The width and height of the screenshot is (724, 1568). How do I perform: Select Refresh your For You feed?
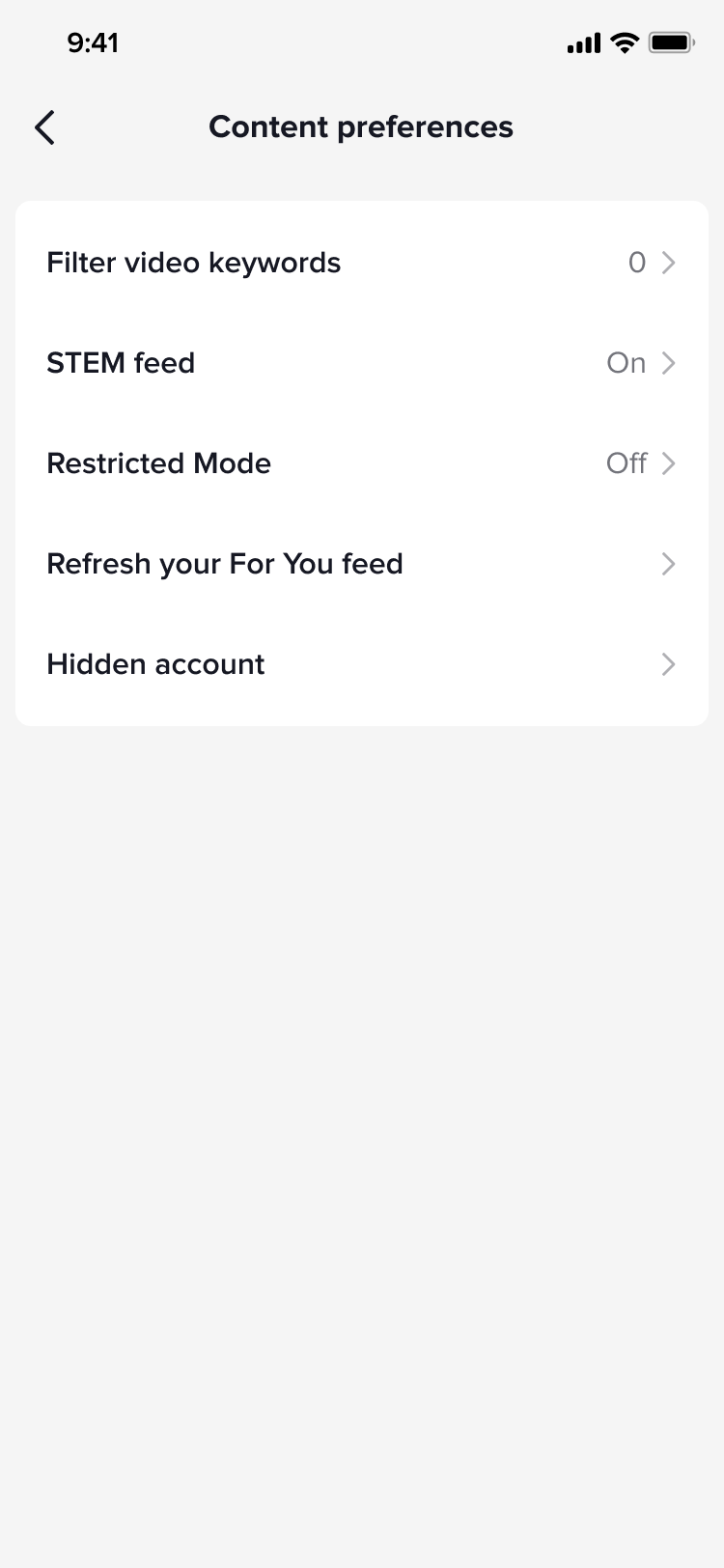[x=362, y=564]
